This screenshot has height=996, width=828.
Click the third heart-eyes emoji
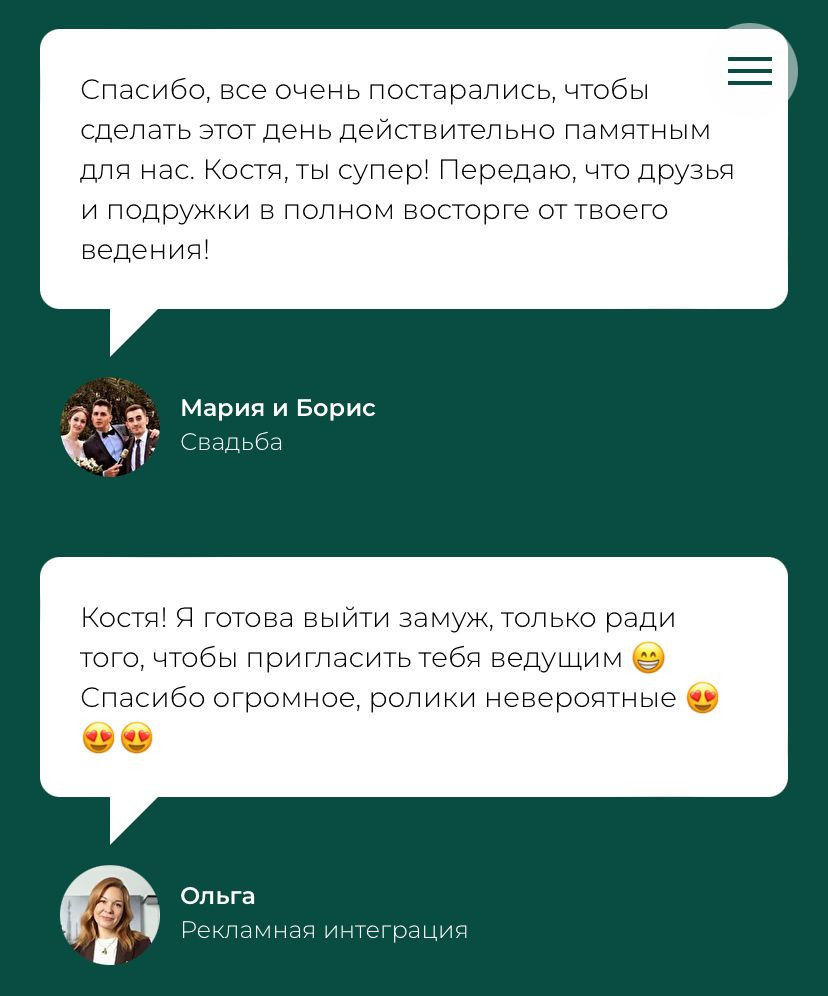137,738
